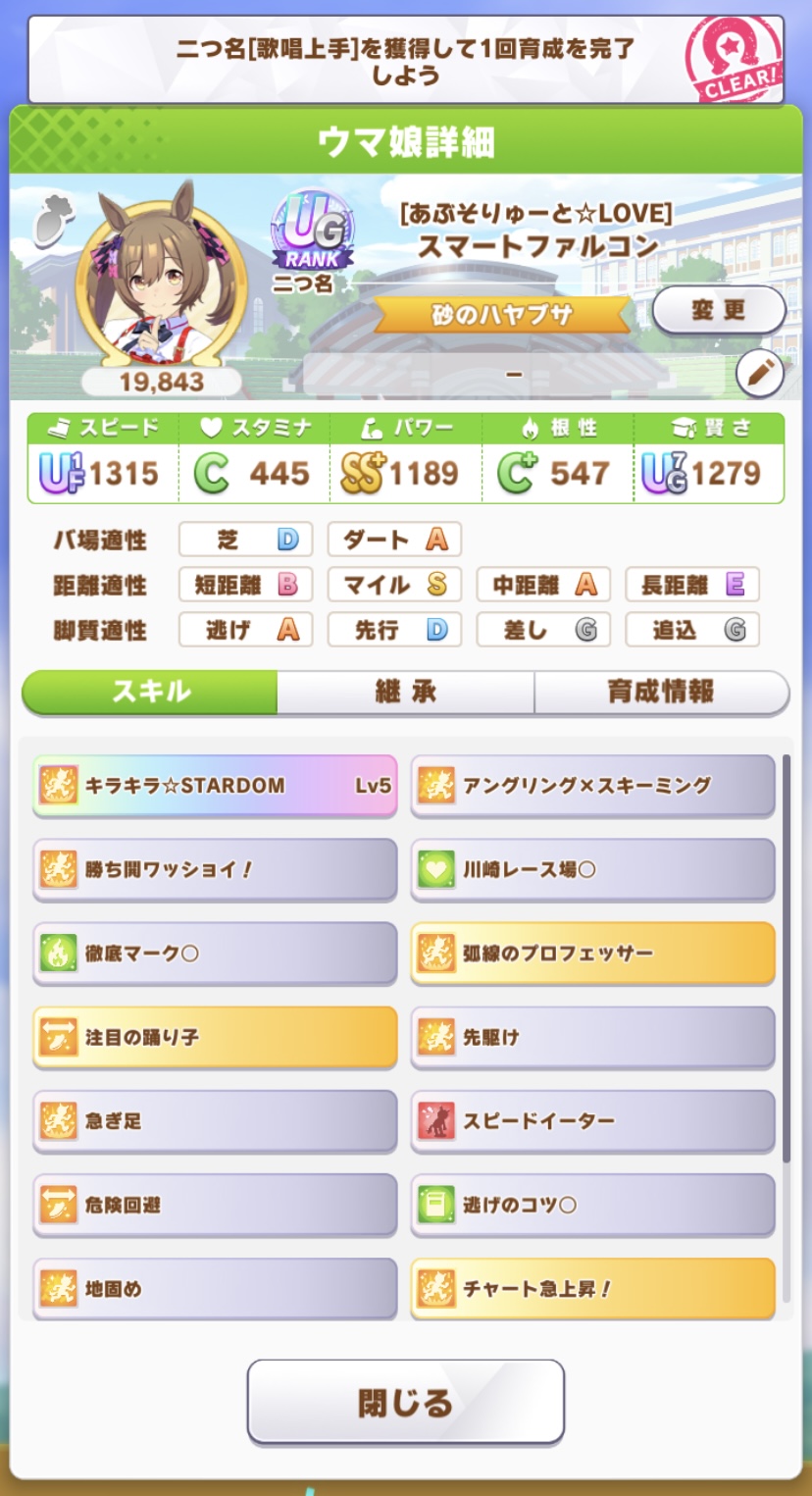Viewport: 812px width, 1496px height.
Task: Show details for 勝ち鬨ワッショイ!
Action: 215,869
